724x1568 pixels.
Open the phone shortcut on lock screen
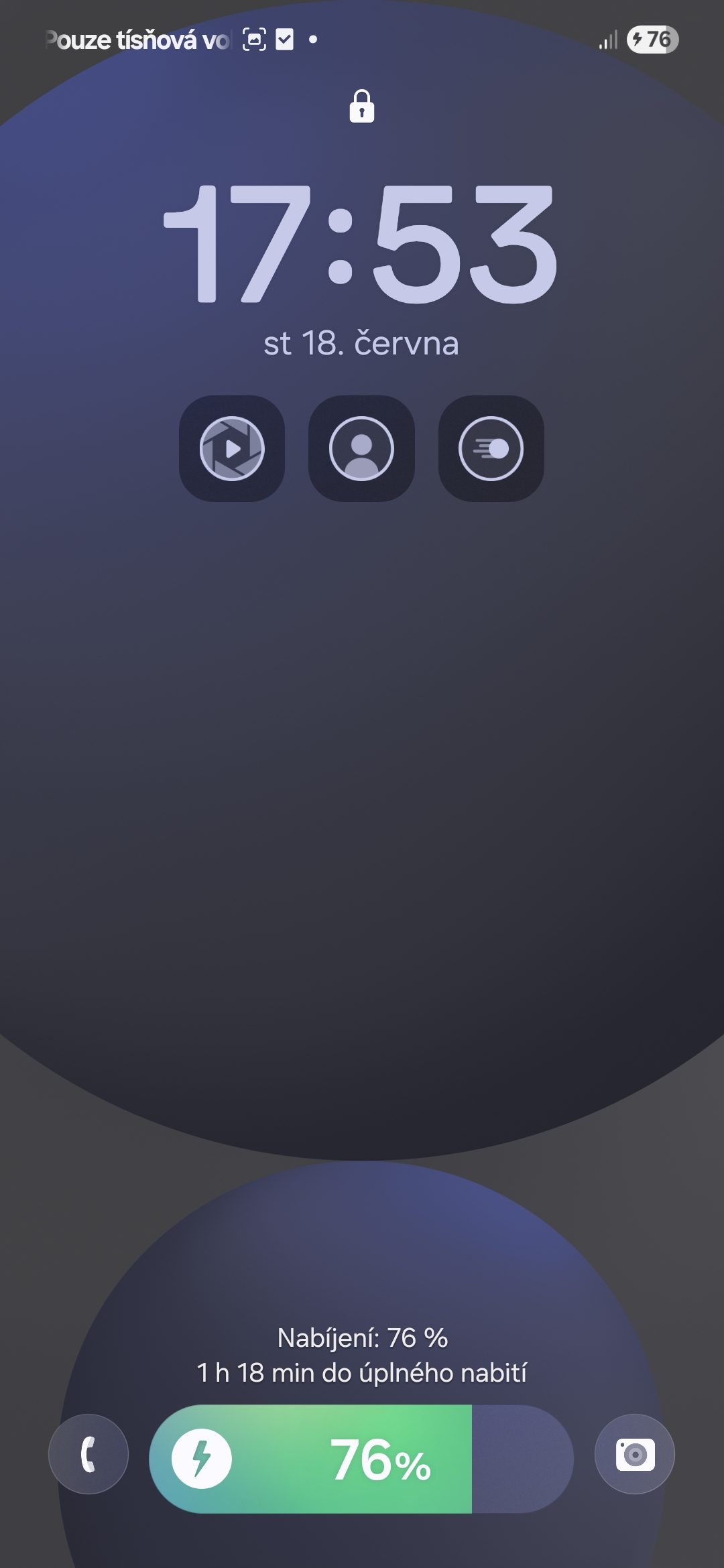click(x=88, y=1454)
